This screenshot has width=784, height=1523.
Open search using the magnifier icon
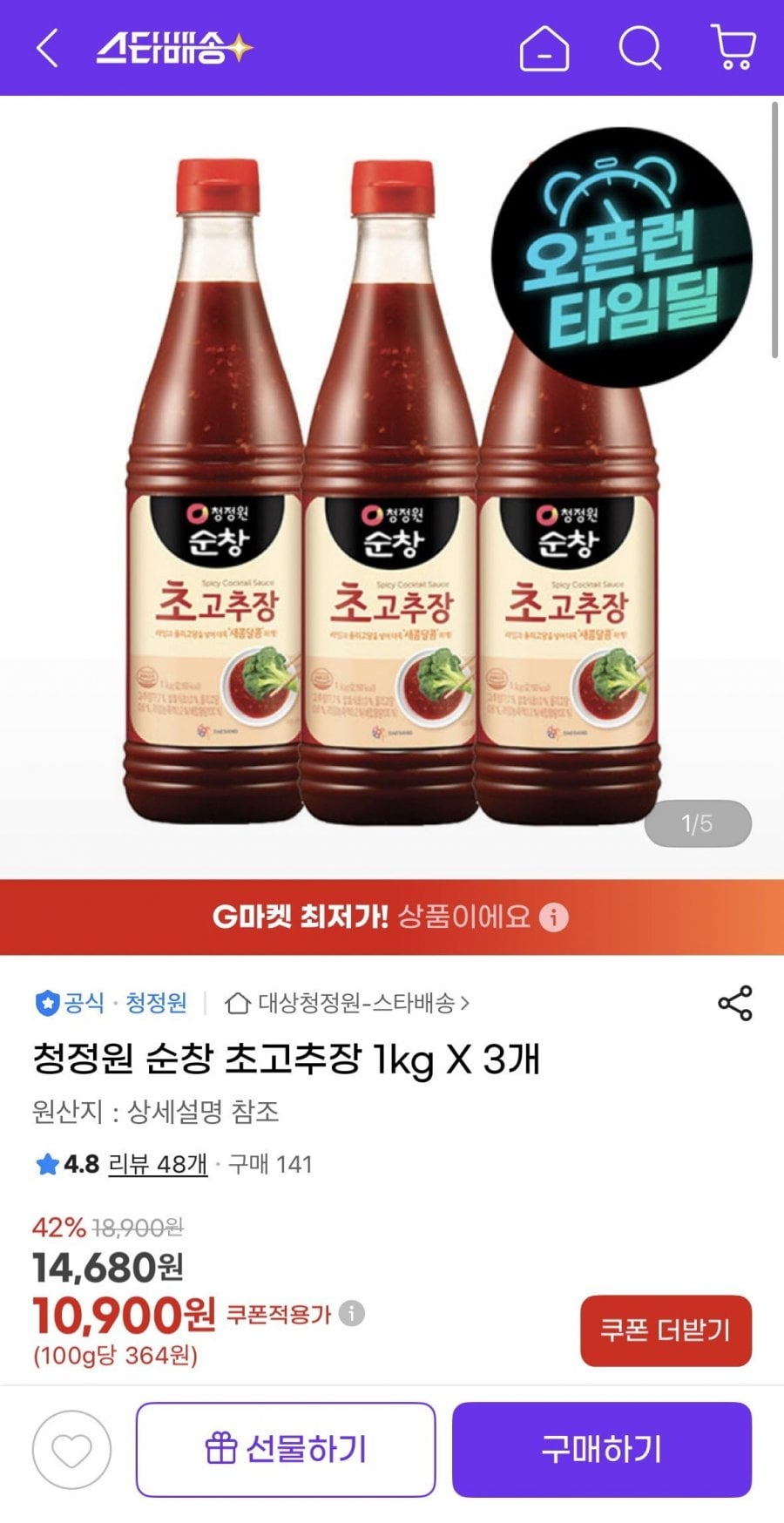pos(642,50)
